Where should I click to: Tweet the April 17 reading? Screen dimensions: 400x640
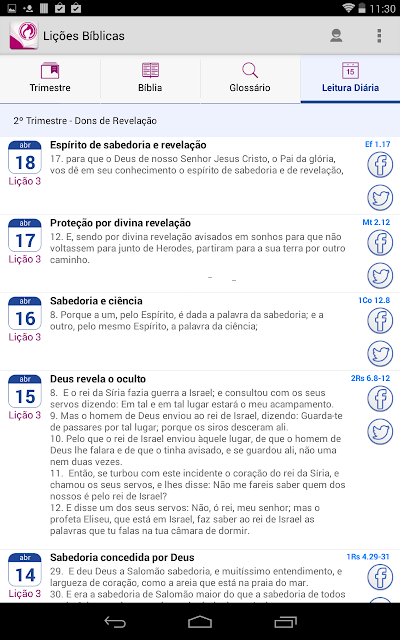[x=380, y=276]
